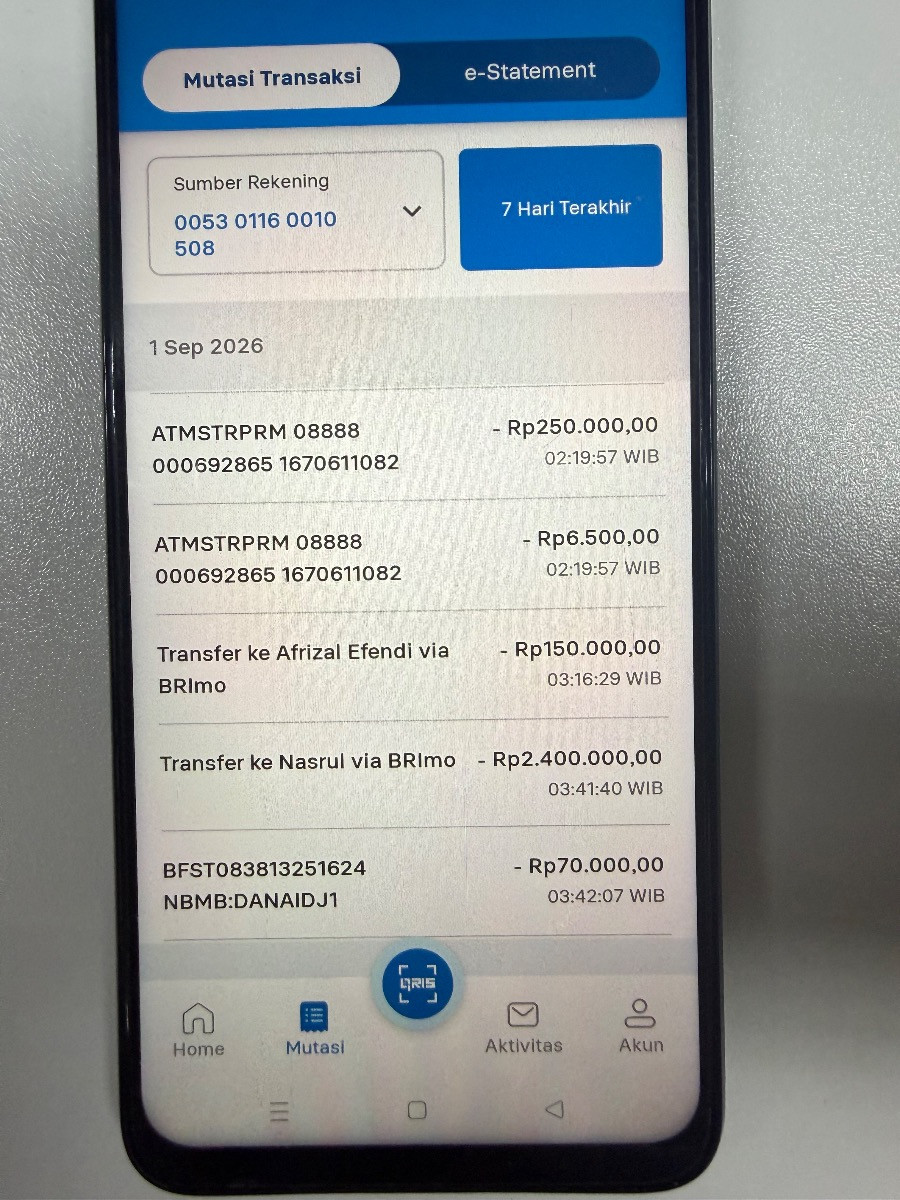The width and height of the screenshot is (900, 1200).
Task: Expand the Sumber Rekening dropdown
Action: 297,212
